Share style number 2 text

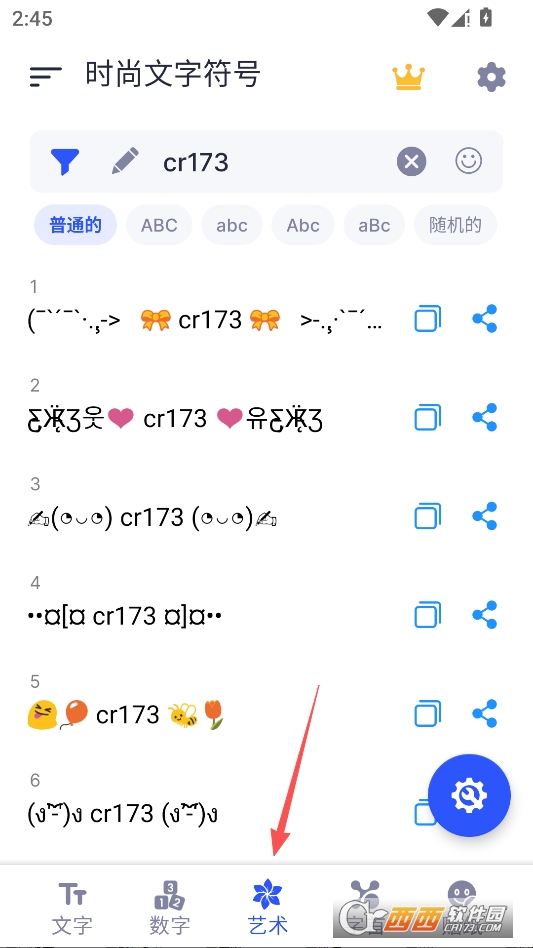click(x=485, y=417)
